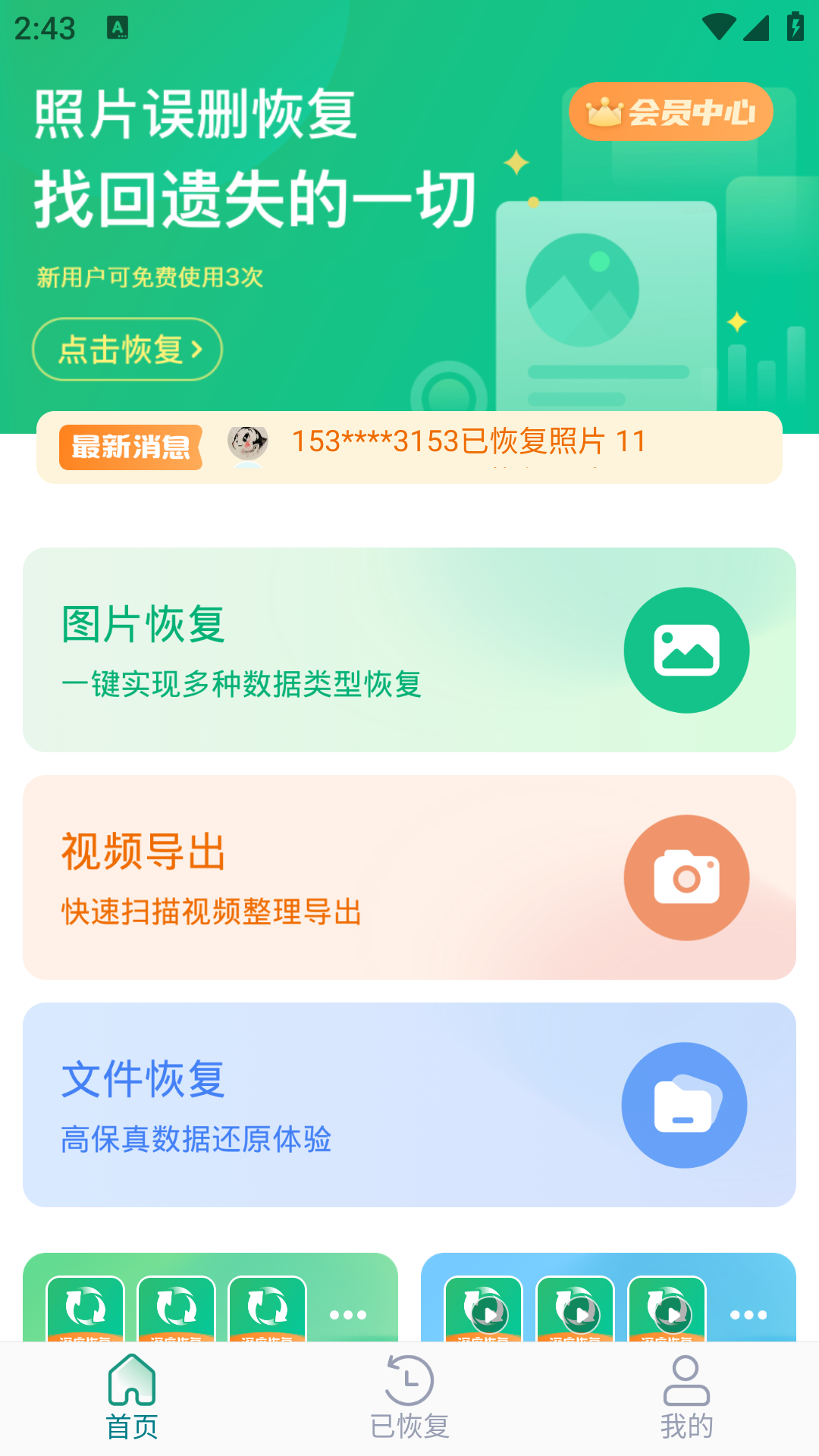Open the 文件恢复 file recovery card

(409, 1104)
